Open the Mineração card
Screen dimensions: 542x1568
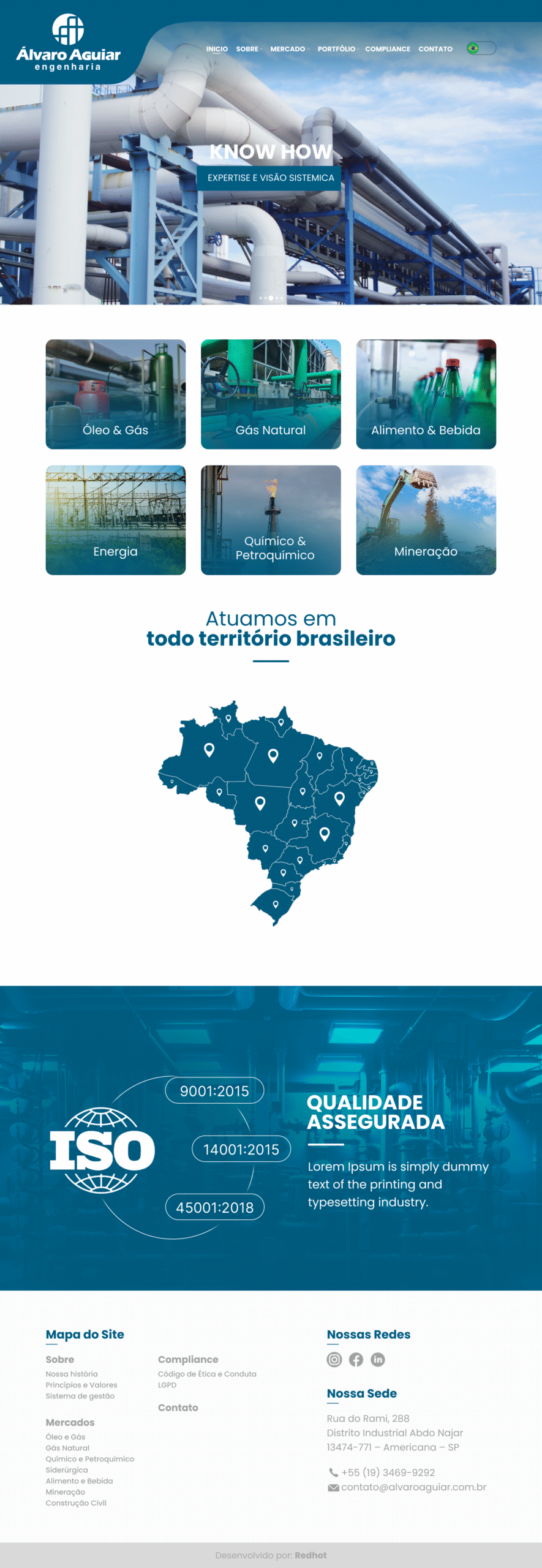click(426, 520)
